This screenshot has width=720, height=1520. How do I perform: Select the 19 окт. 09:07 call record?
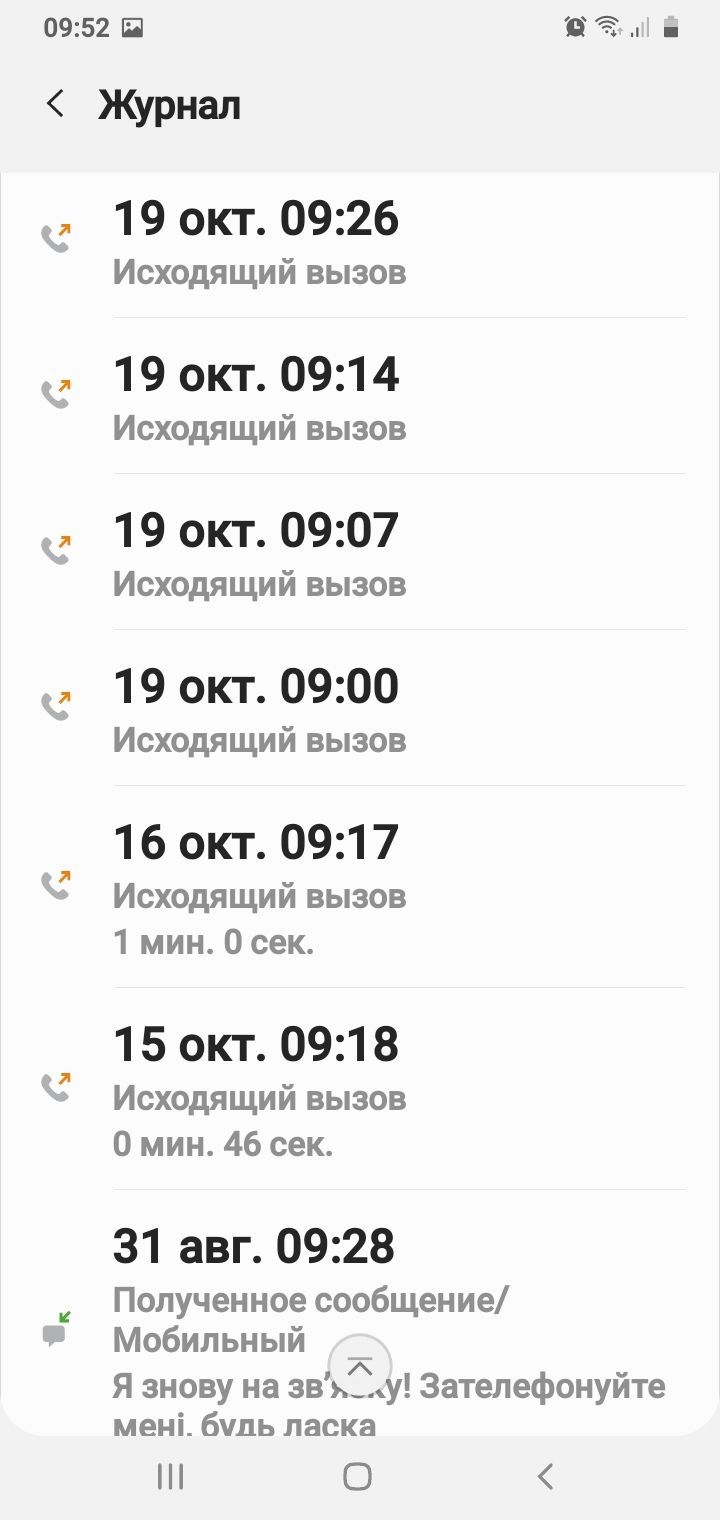[360, 554]
